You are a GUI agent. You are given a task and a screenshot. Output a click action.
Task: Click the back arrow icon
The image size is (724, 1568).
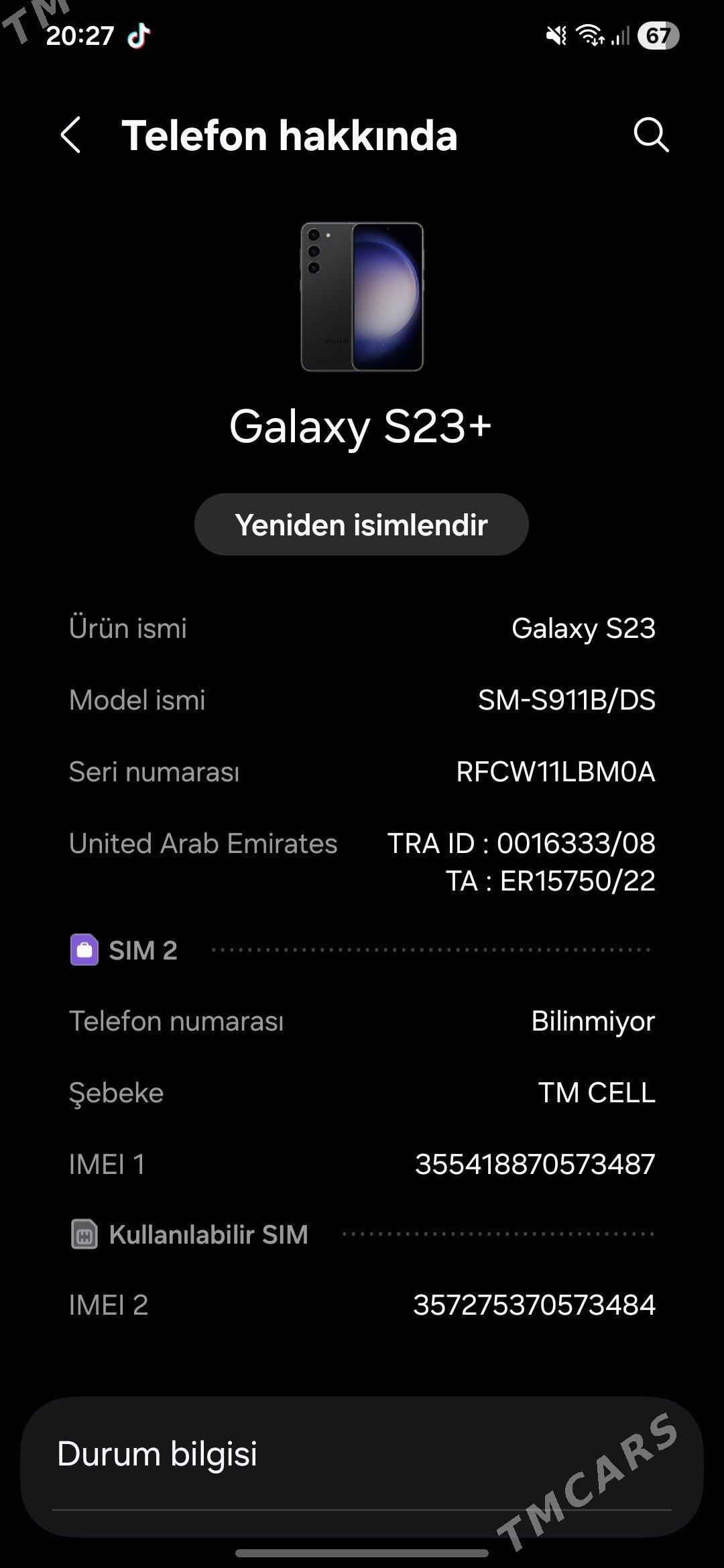pyautogui.click(x=72, y=135)
